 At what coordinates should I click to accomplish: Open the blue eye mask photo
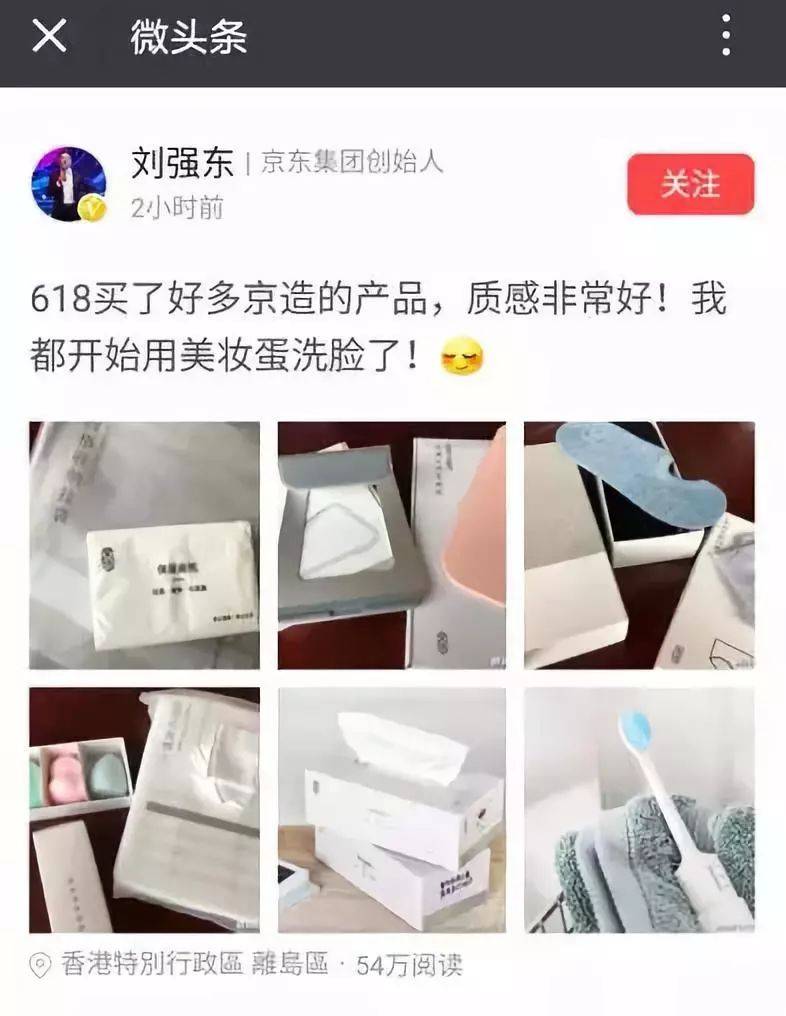640,545
